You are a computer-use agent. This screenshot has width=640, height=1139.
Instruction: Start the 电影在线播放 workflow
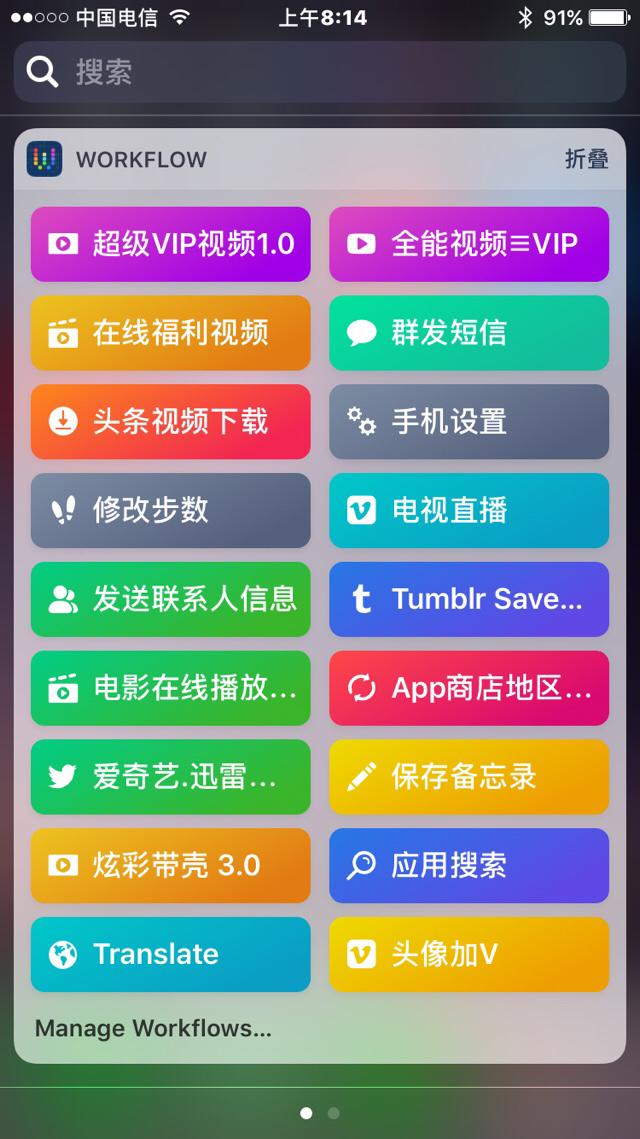(x=171, y=688)
